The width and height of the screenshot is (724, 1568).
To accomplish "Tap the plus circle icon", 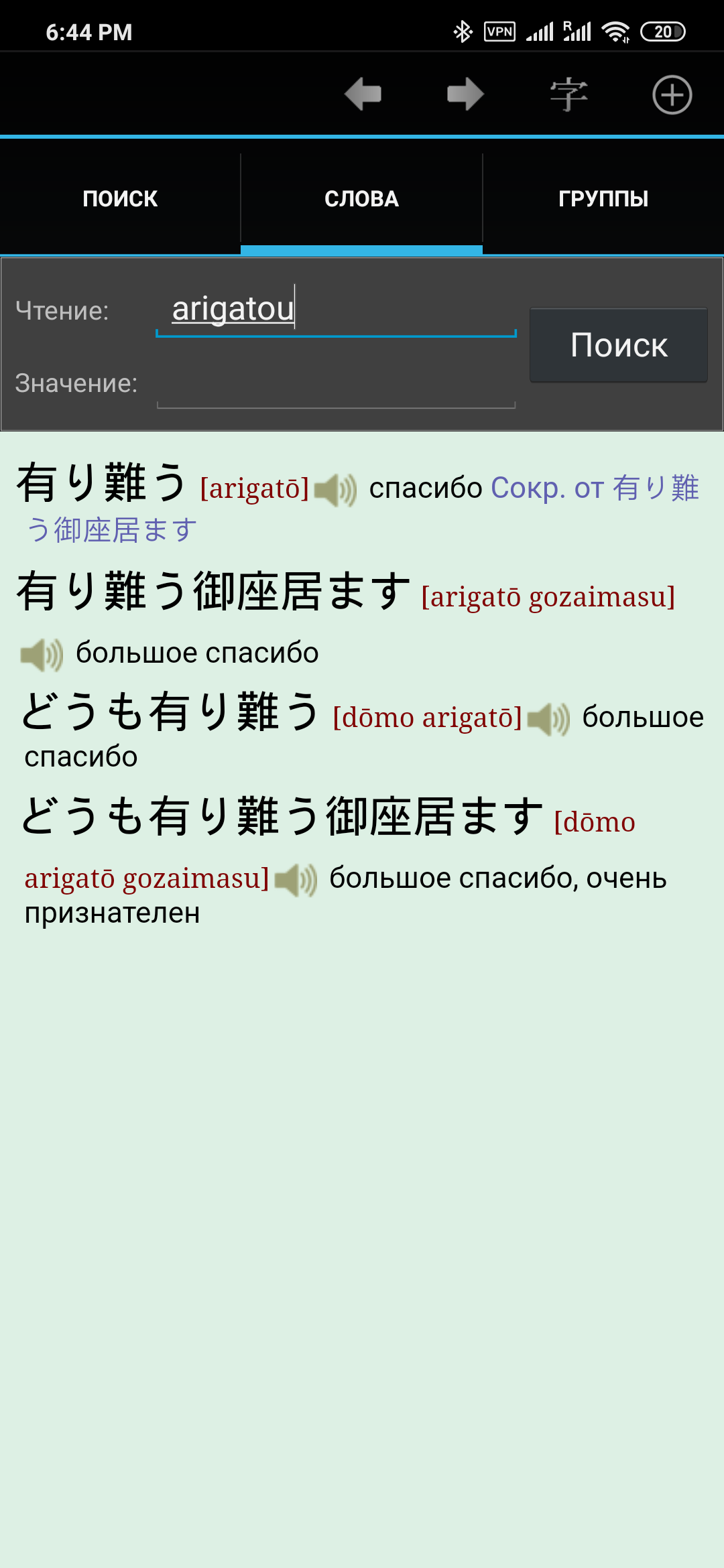I will click(x=672, y=94).
